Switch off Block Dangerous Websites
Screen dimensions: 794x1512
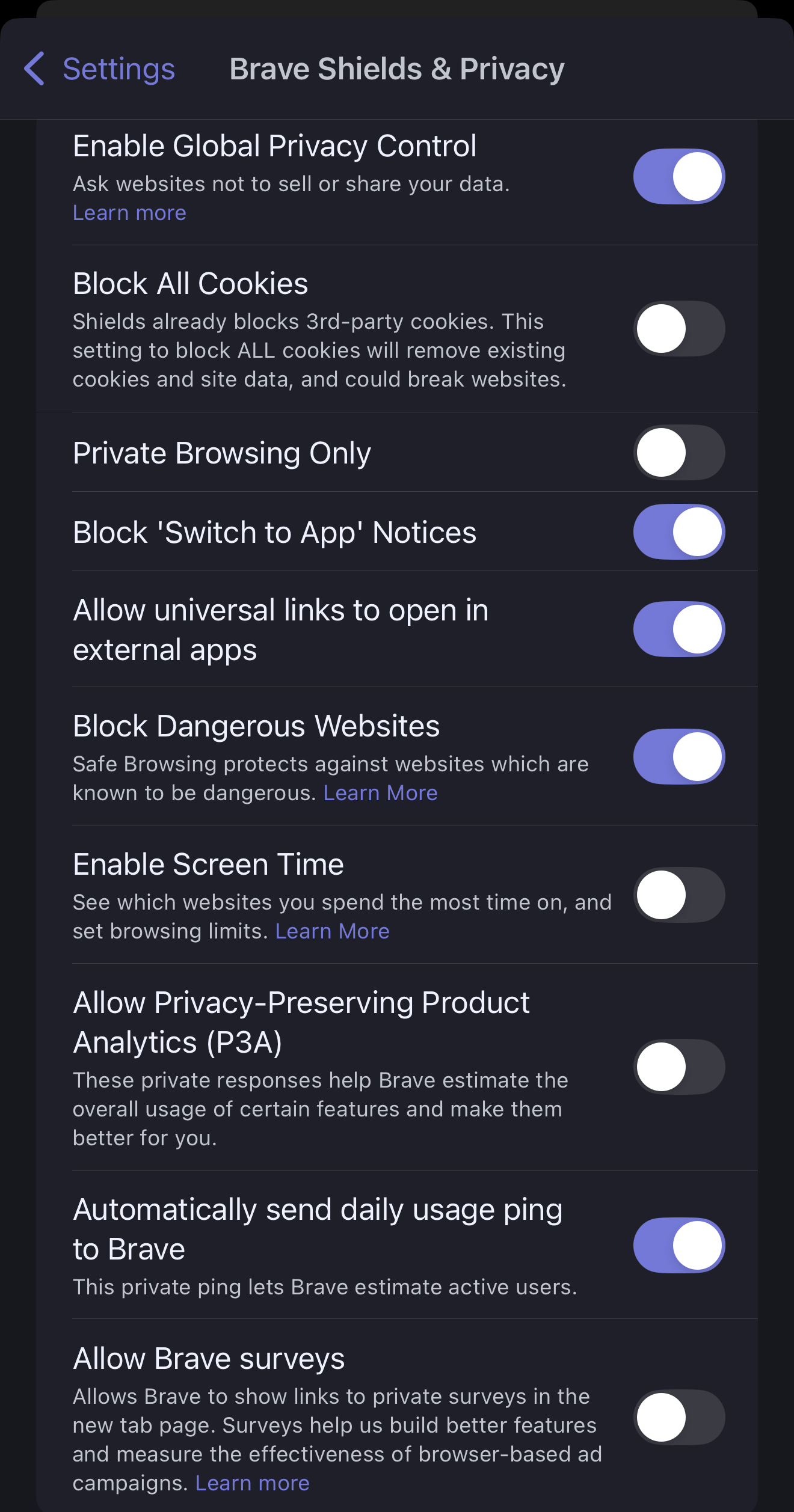click(679, 756)
